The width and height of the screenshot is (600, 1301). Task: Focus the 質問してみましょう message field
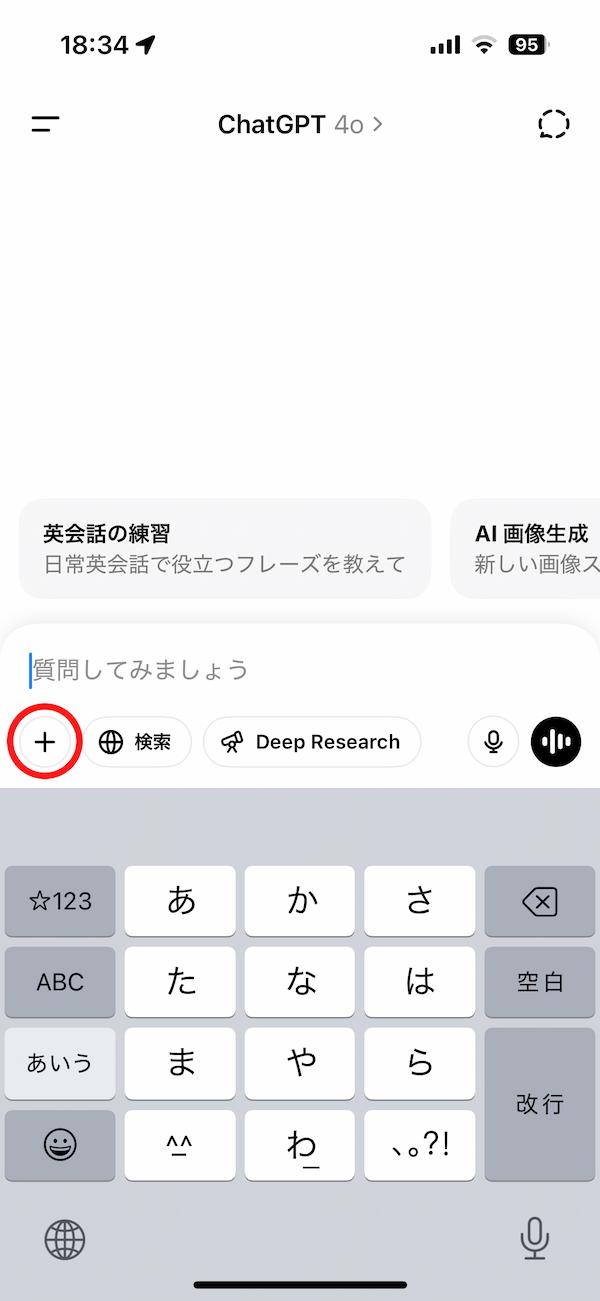pos(300,669)
